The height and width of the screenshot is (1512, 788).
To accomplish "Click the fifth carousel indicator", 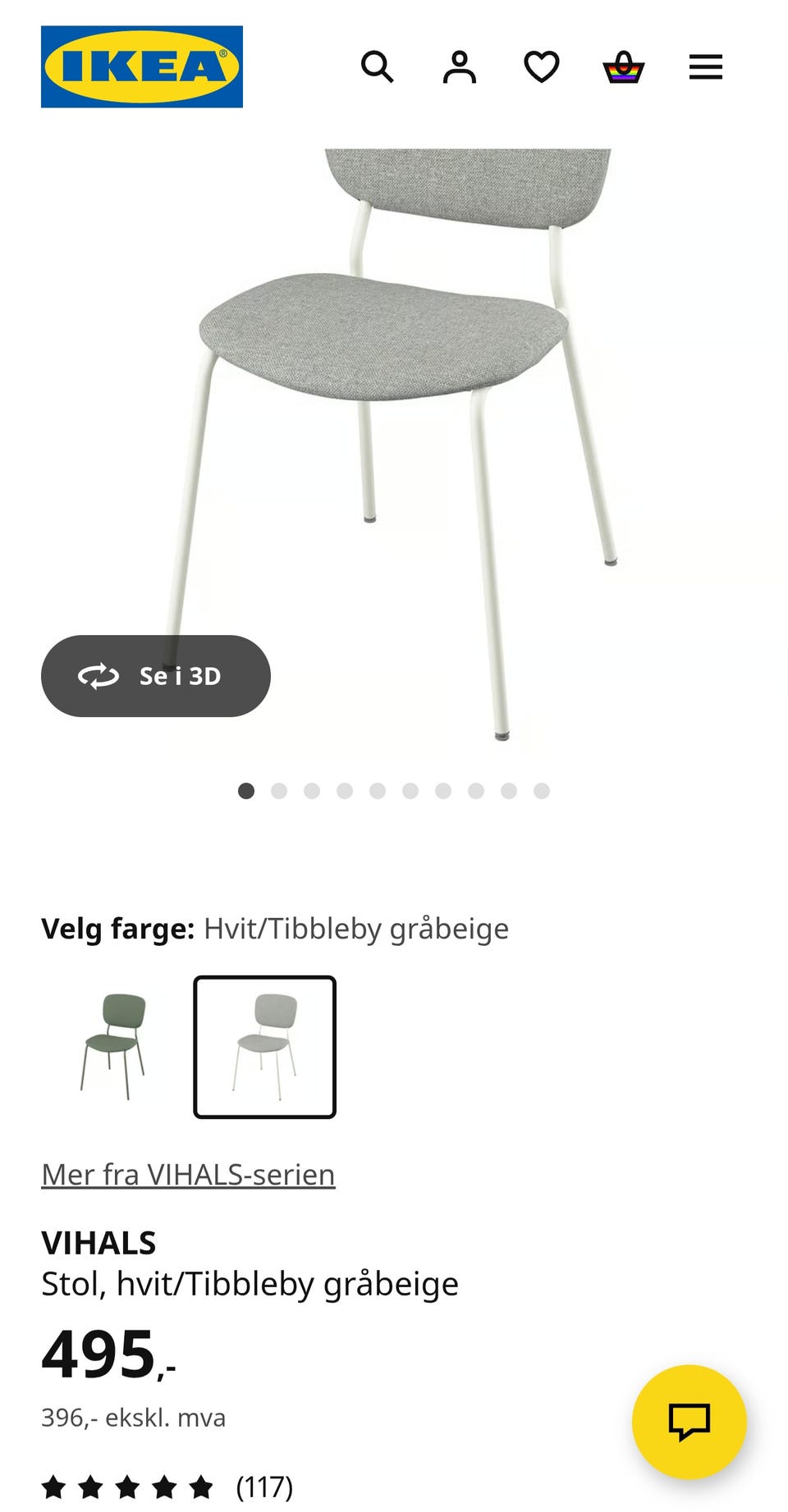I will (x=378, y=791).
